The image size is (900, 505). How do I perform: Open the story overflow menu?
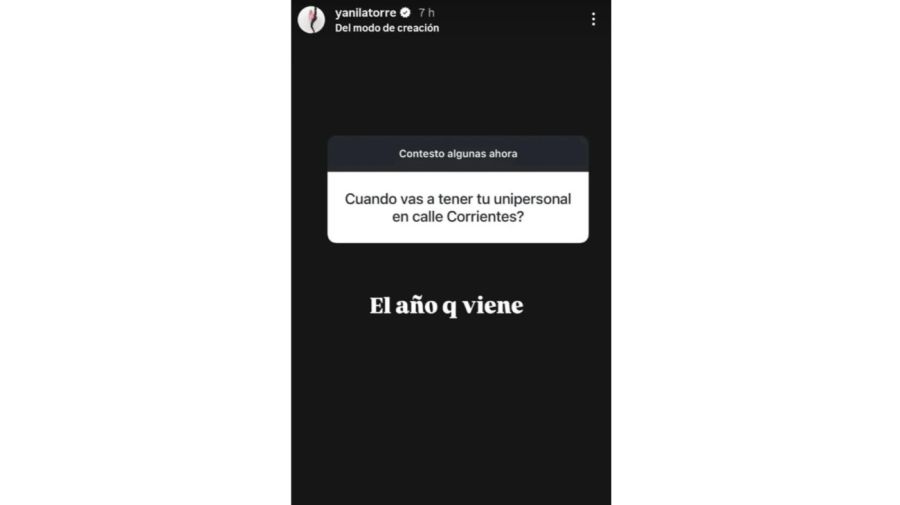(x=593, y=19)
